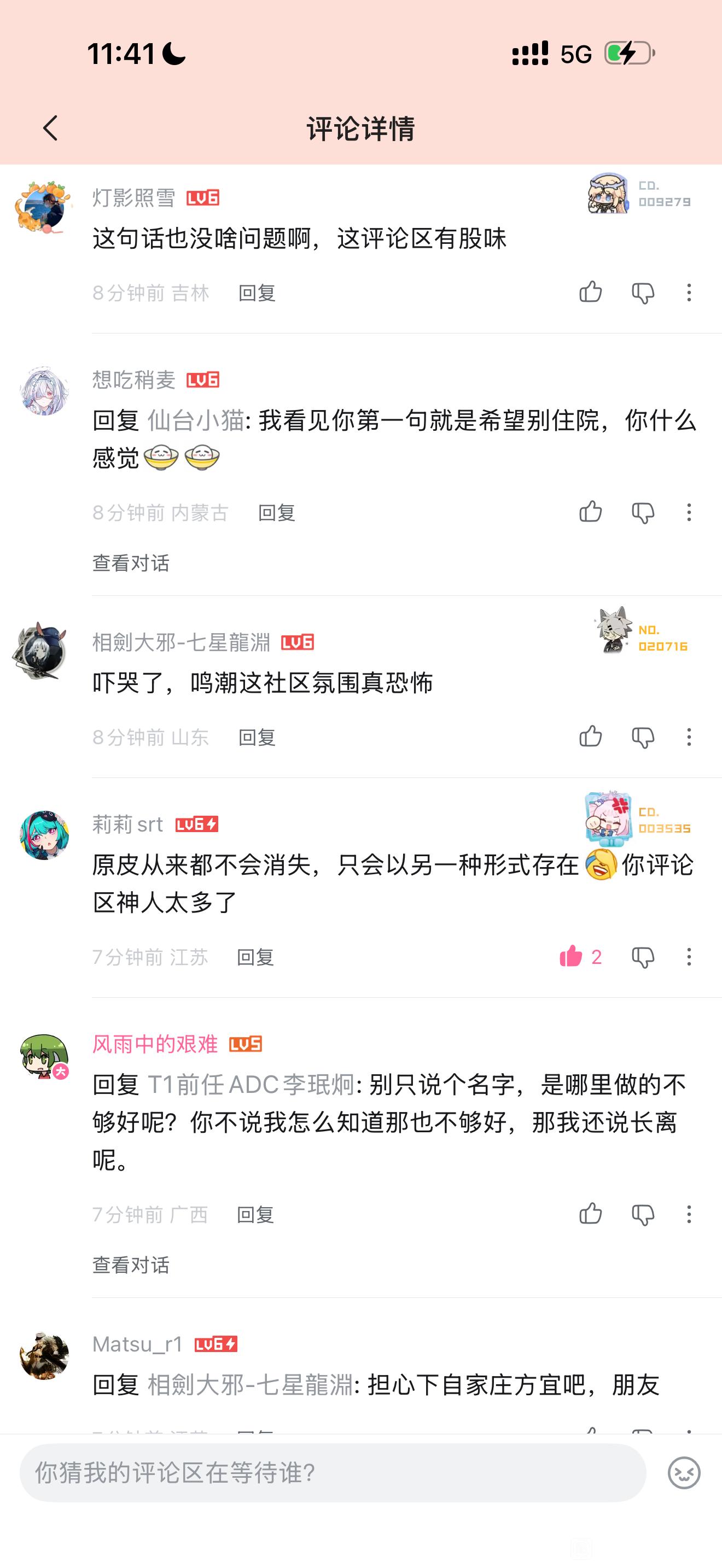The height and width of the screenshot is (1568, 722).
Task: View conversation under 想吃稍麦's reply
Action: pos(131,563)
